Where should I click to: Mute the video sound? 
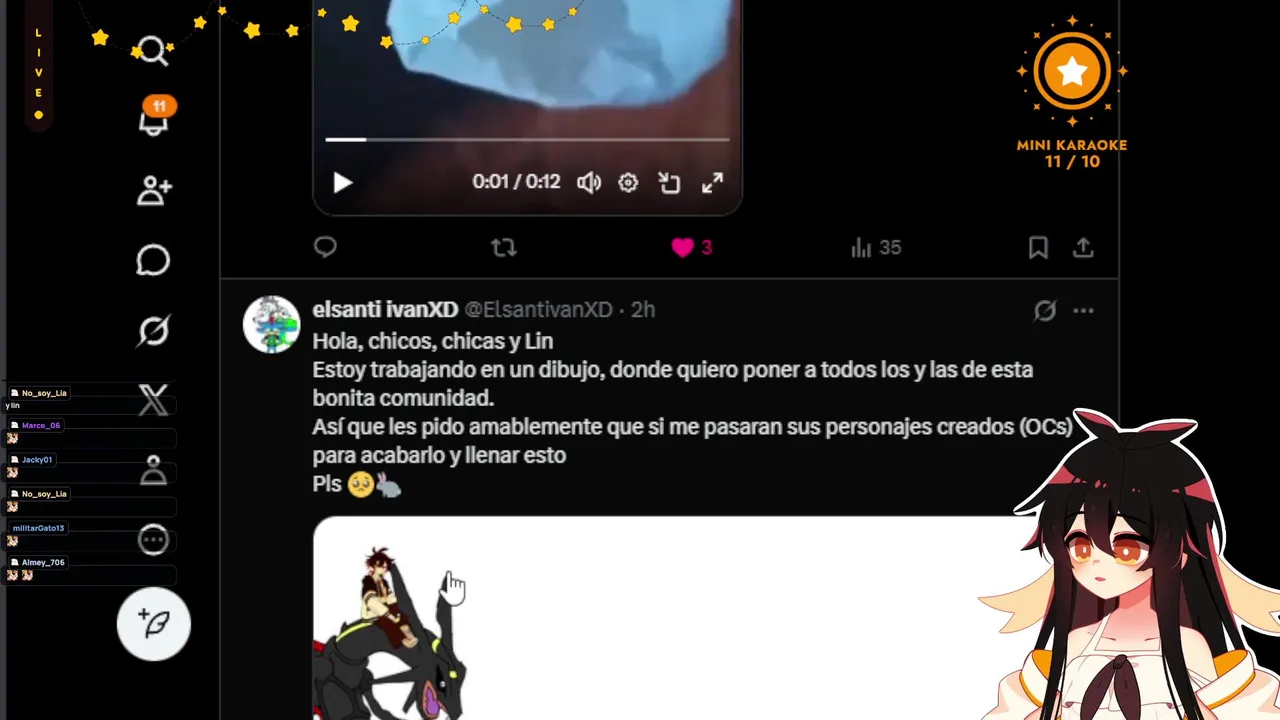tap(588, 183)
